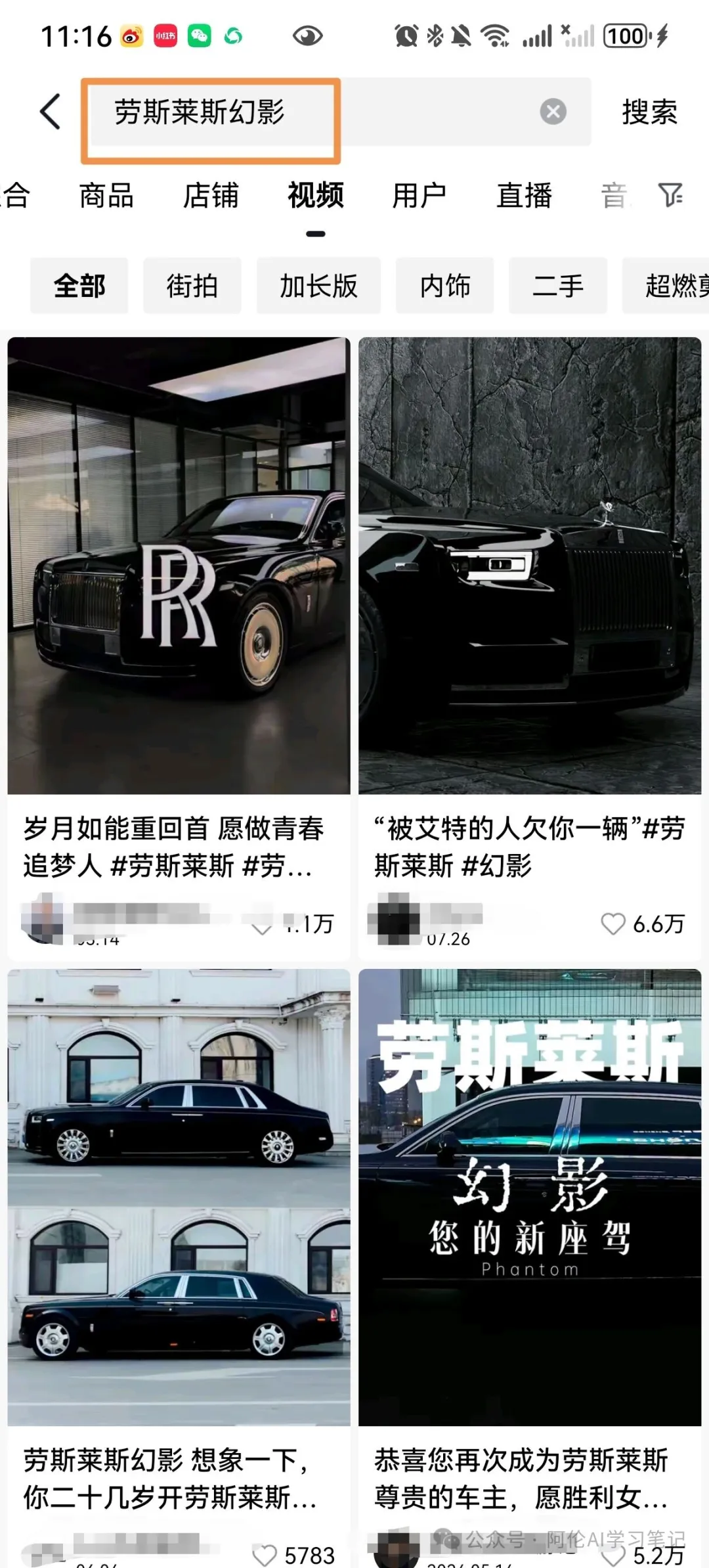Filter videos by 内饰
Image resolution: width=709 pixels, height=1568 pixels.
coord(444,286)
